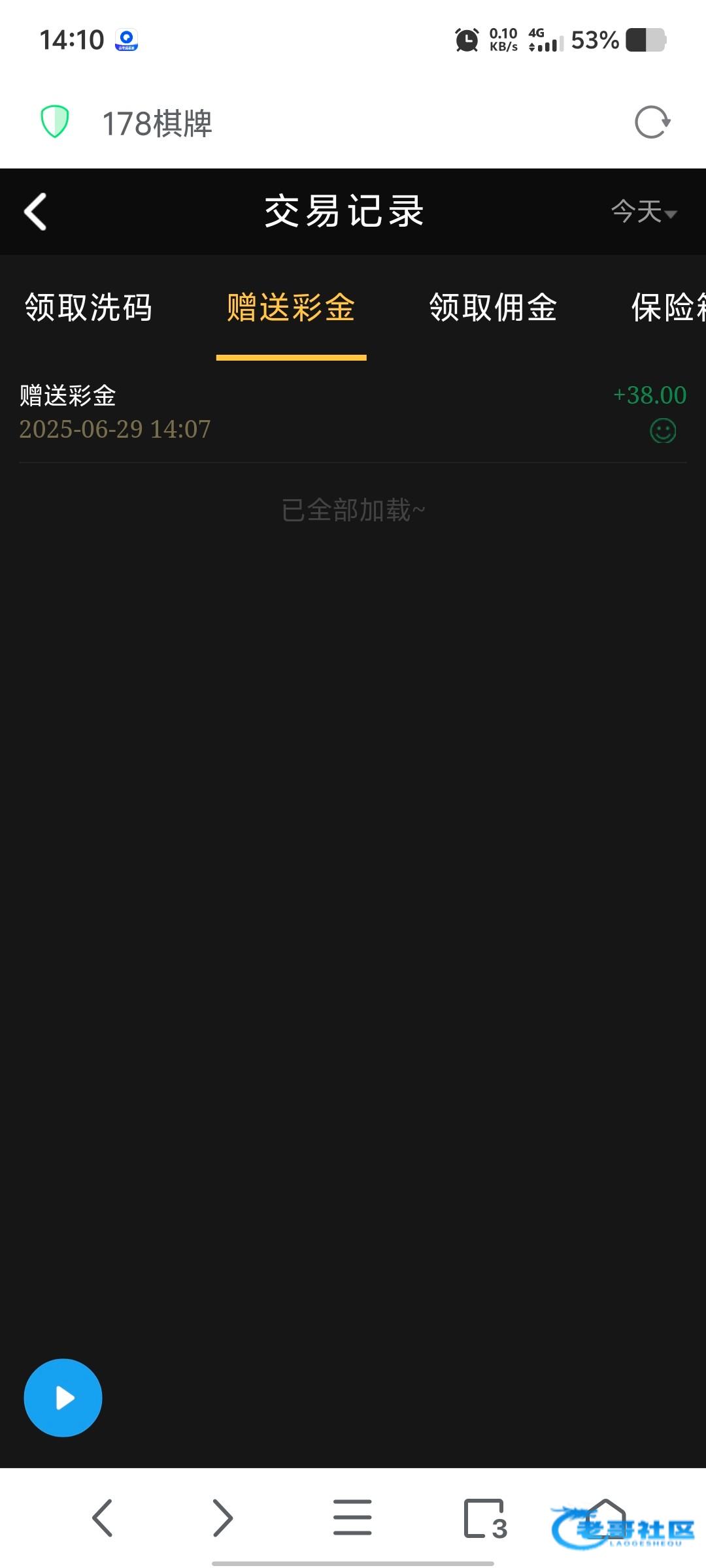706x1568 pixels.
Task: Open the 今天 date filter dropdown
Action: click(644, 212)
